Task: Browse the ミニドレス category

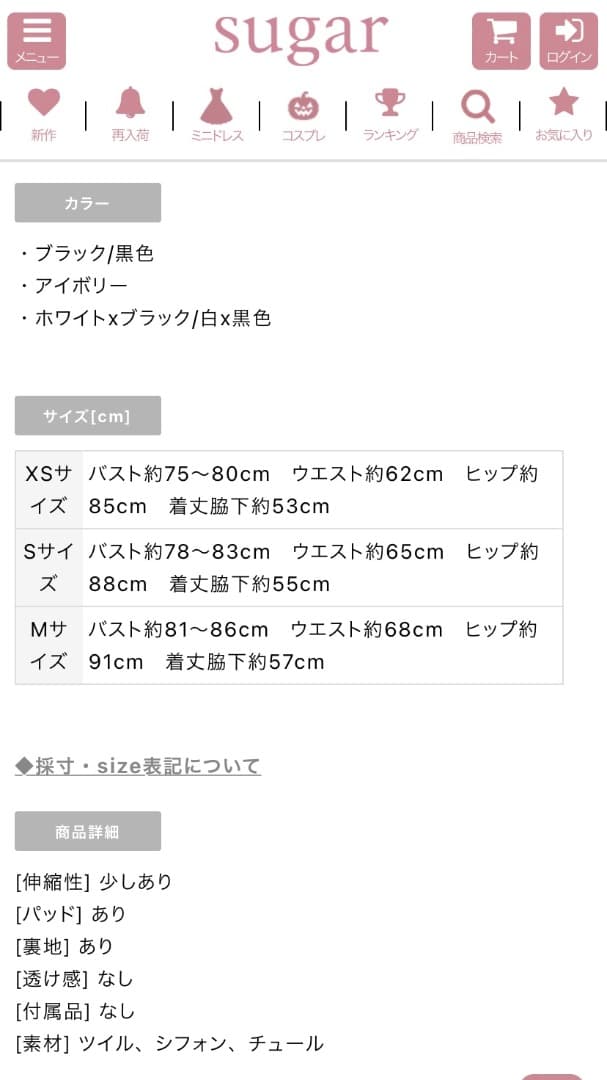Action: [x=217, y=115]
